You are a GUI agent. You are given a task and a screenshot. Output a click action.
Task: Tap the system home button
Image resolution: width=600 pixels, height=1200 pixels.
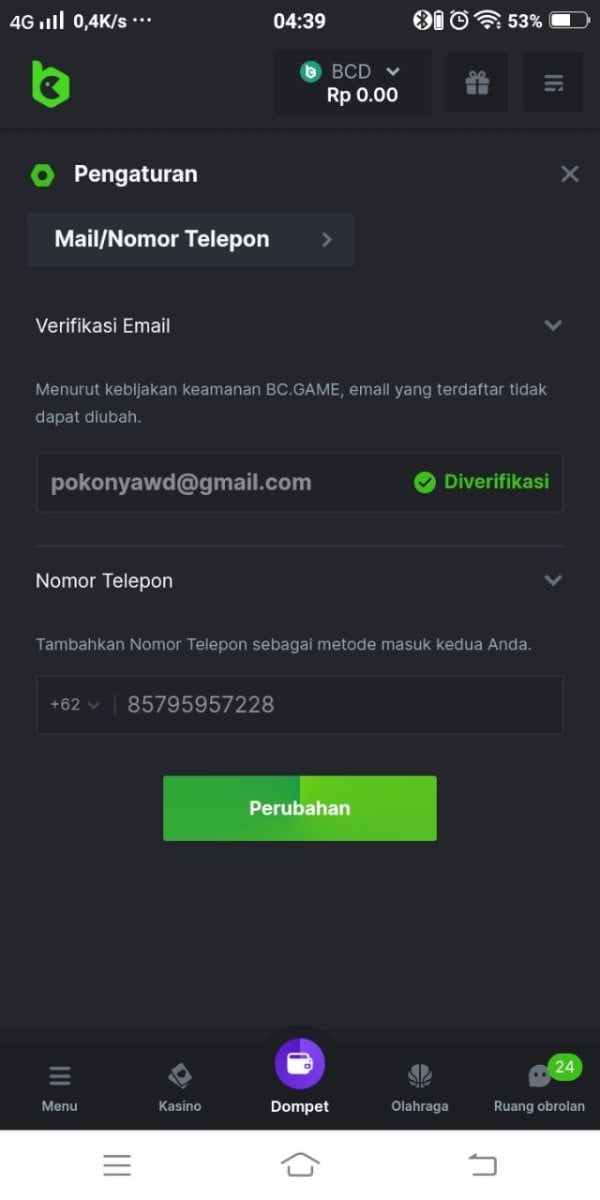coord(300,1164)
